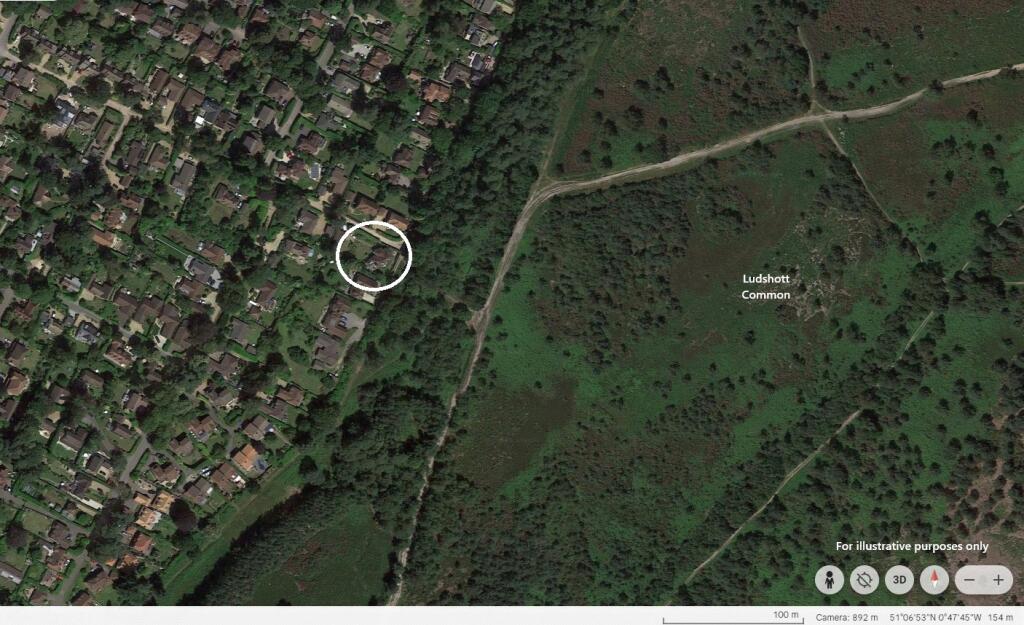This screenshot has height=625, width=1024.
Task: Activate the Street View pegman
Action: [829, 579]
